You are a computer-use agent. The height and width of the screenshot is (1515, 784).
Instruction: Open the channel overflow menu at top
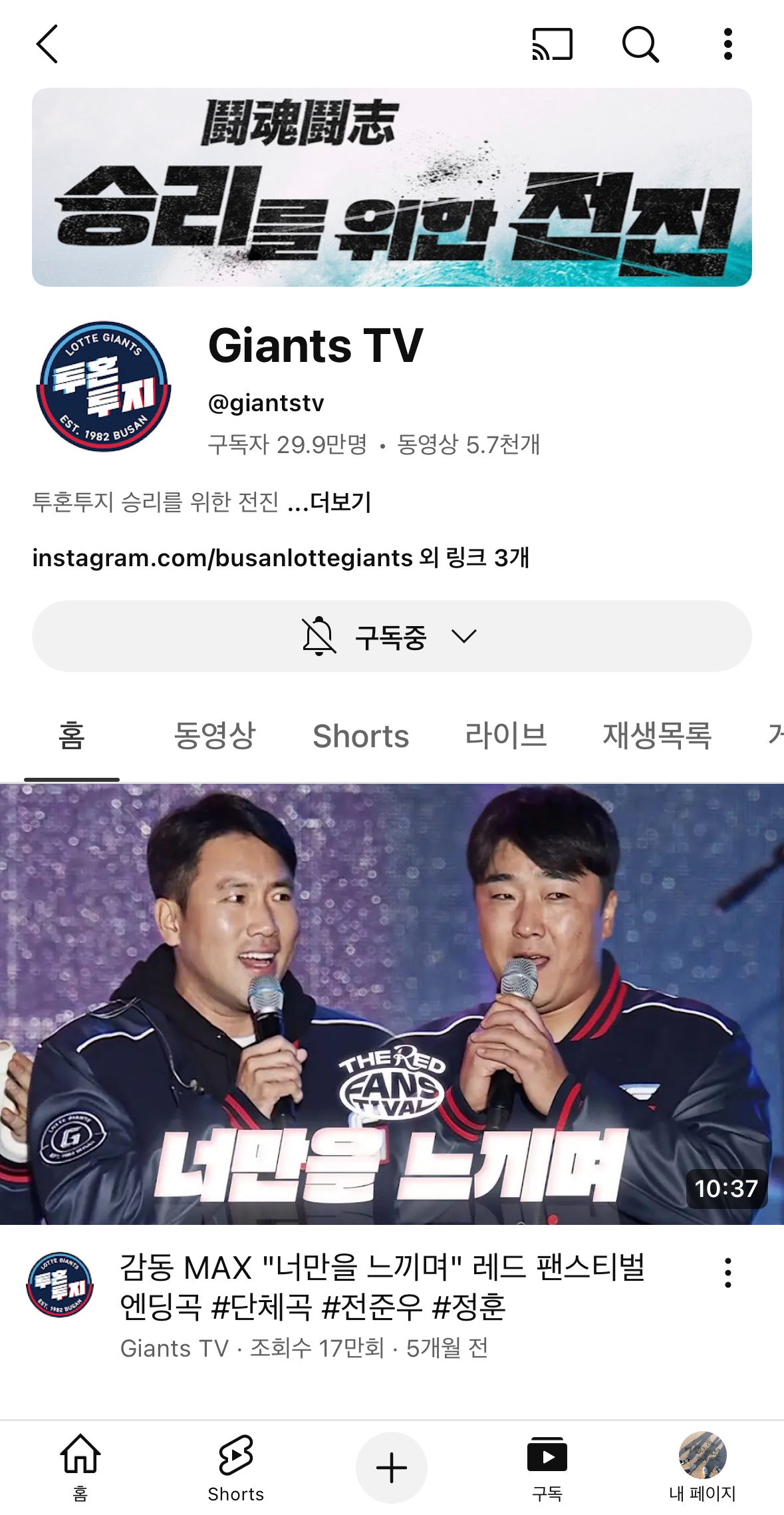pos(728,44)
